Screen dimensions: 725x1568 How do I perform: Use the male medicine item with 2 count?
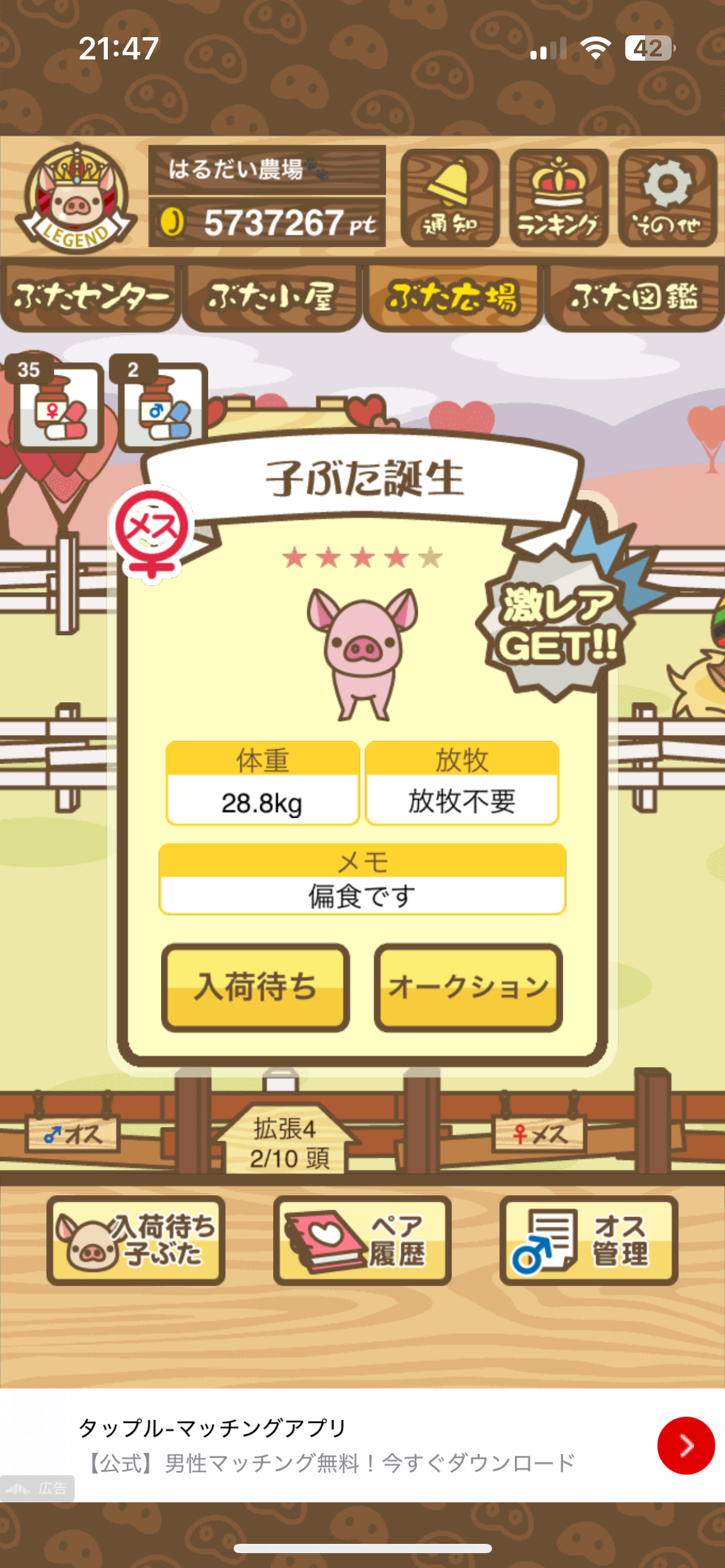click(x=164, y=407)
